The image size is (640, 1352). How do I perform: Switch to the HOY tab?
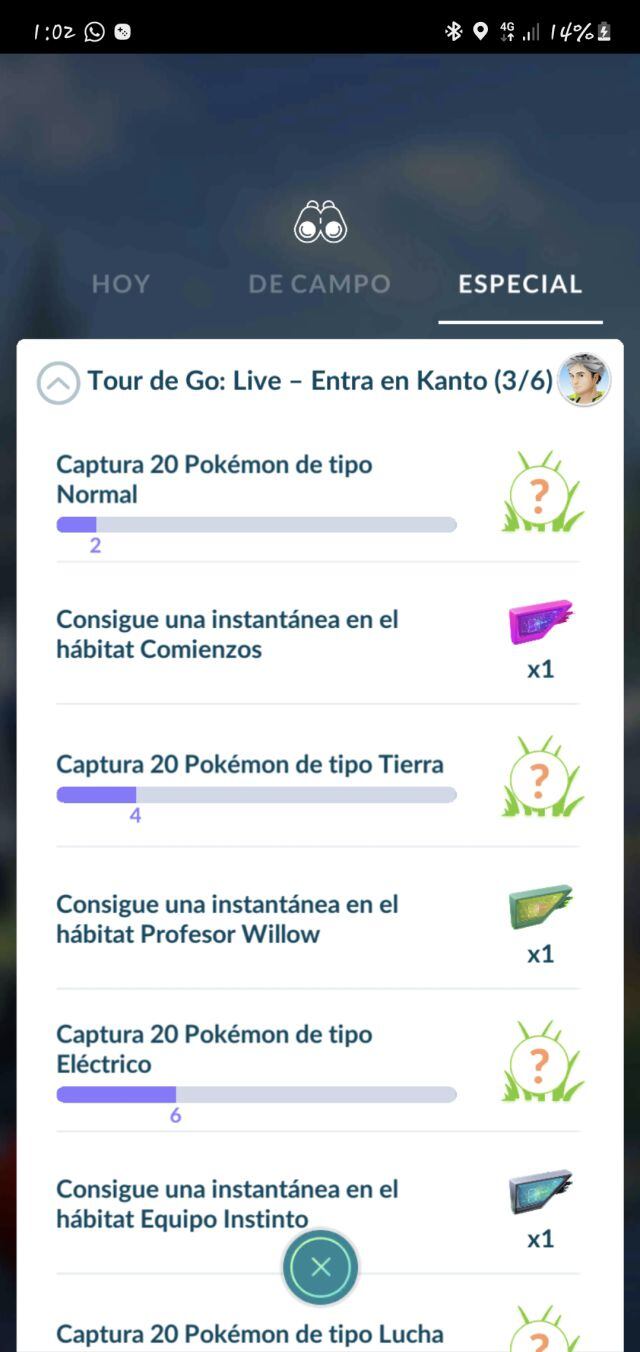click(121, 284)
